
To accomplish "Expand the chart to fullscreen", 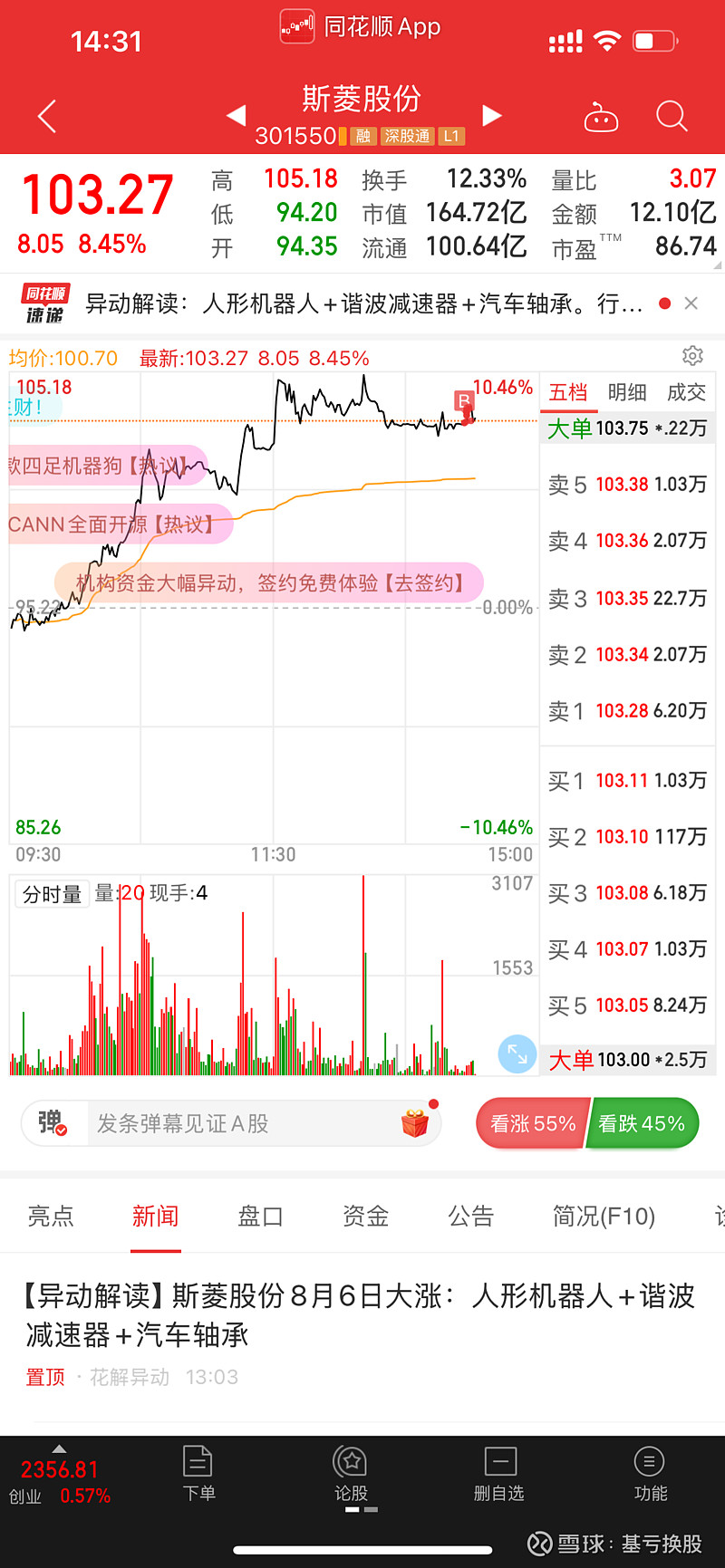I will pos(517,1053).
